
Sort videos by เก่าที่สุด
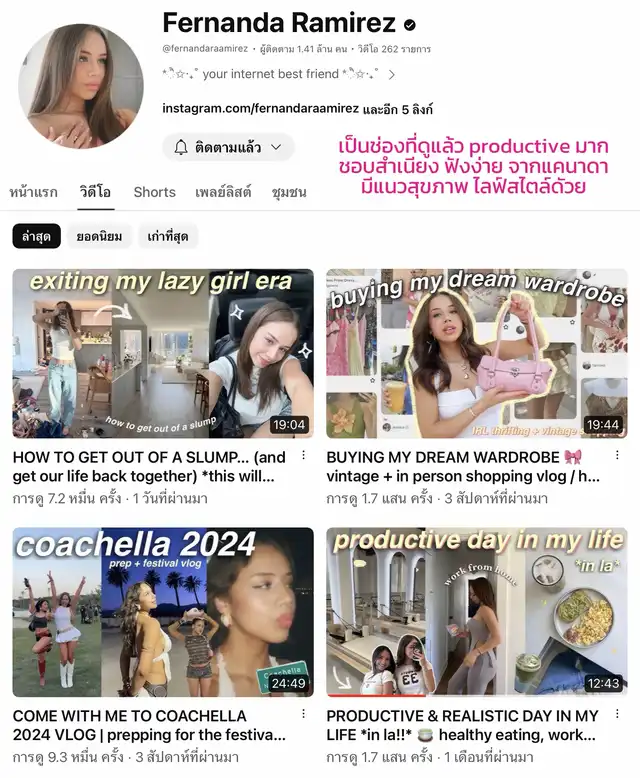(167, 236)
